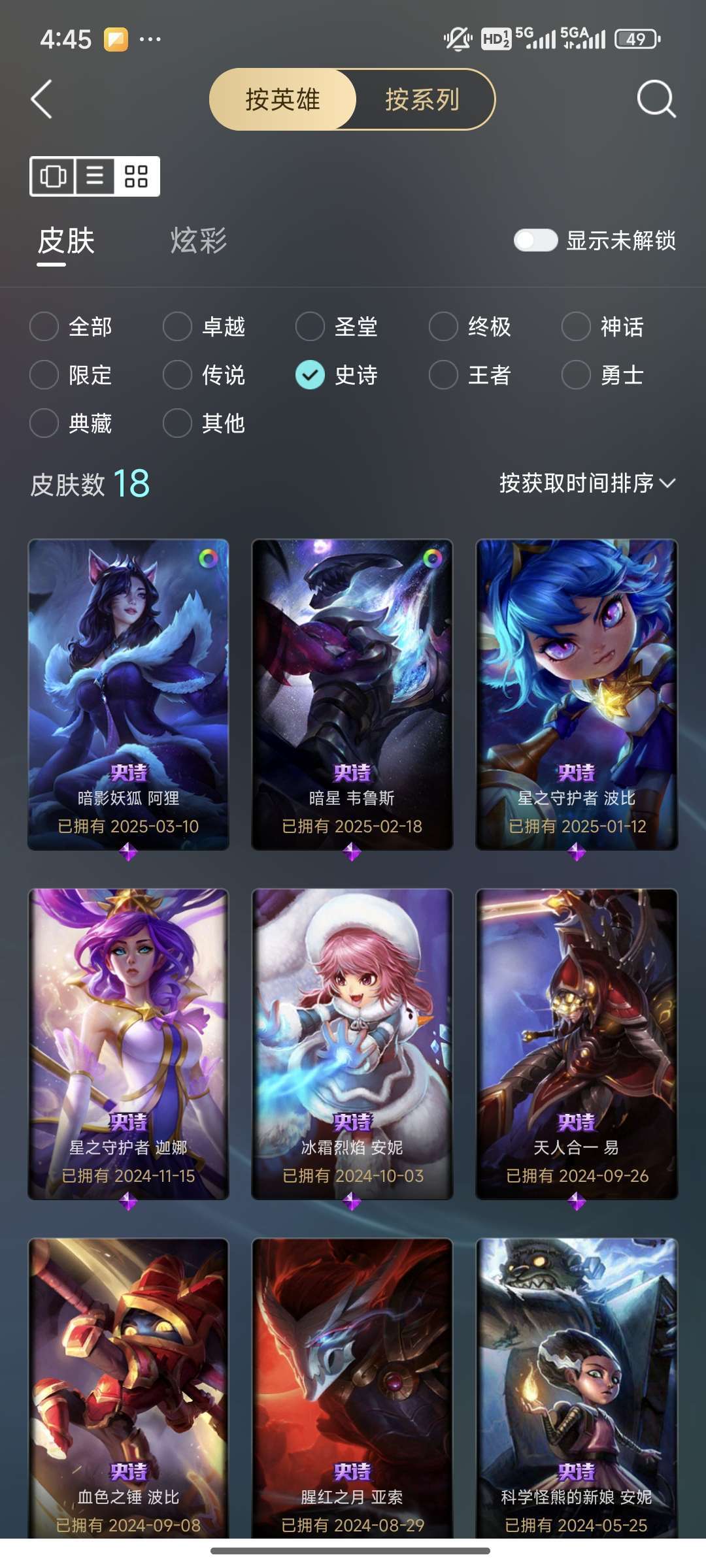The width and height of the screenshot is (706, 1568).
Task: Select the 神话 filter
Action: 603,326
